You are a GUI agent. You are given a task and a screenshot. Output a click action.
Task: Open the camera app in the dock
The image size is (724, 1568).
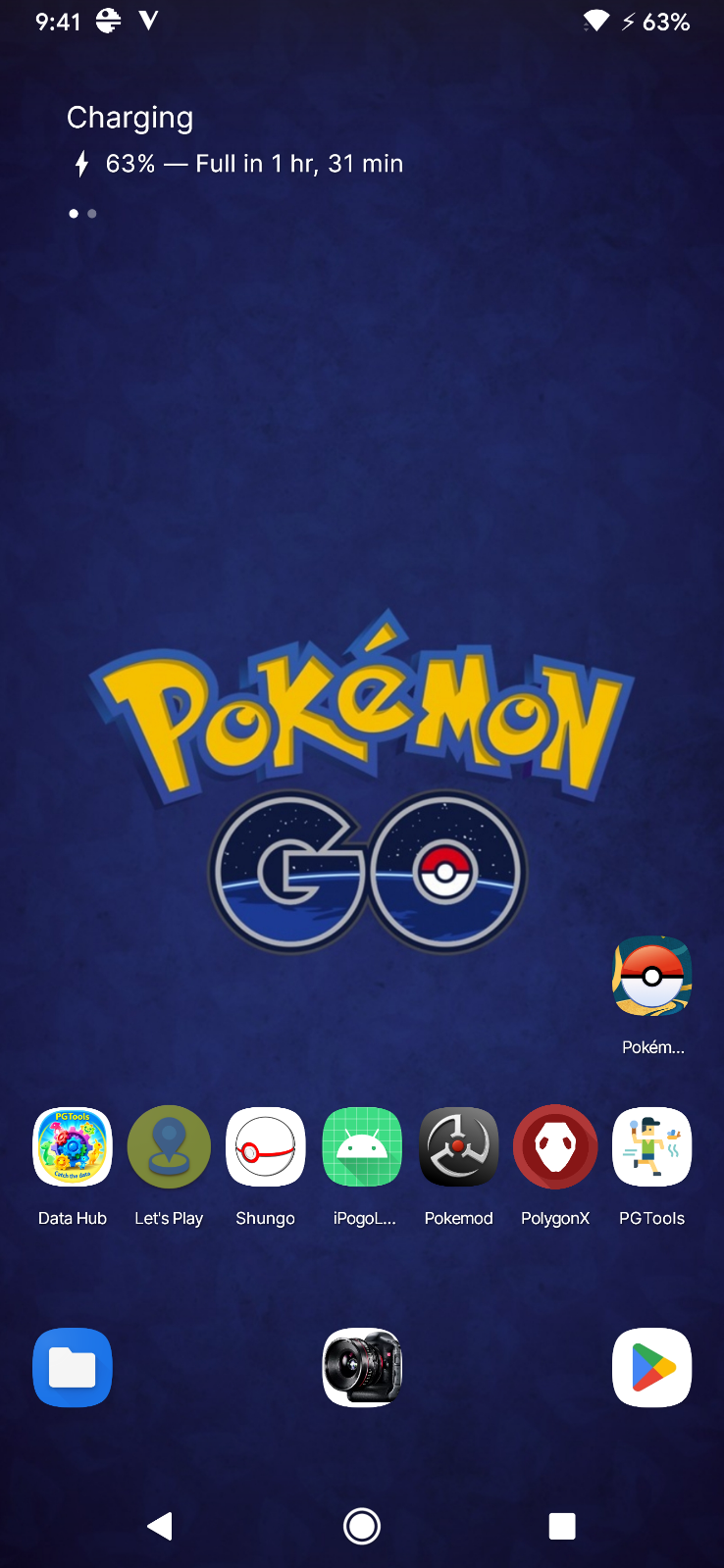(x=362, y=1368)
